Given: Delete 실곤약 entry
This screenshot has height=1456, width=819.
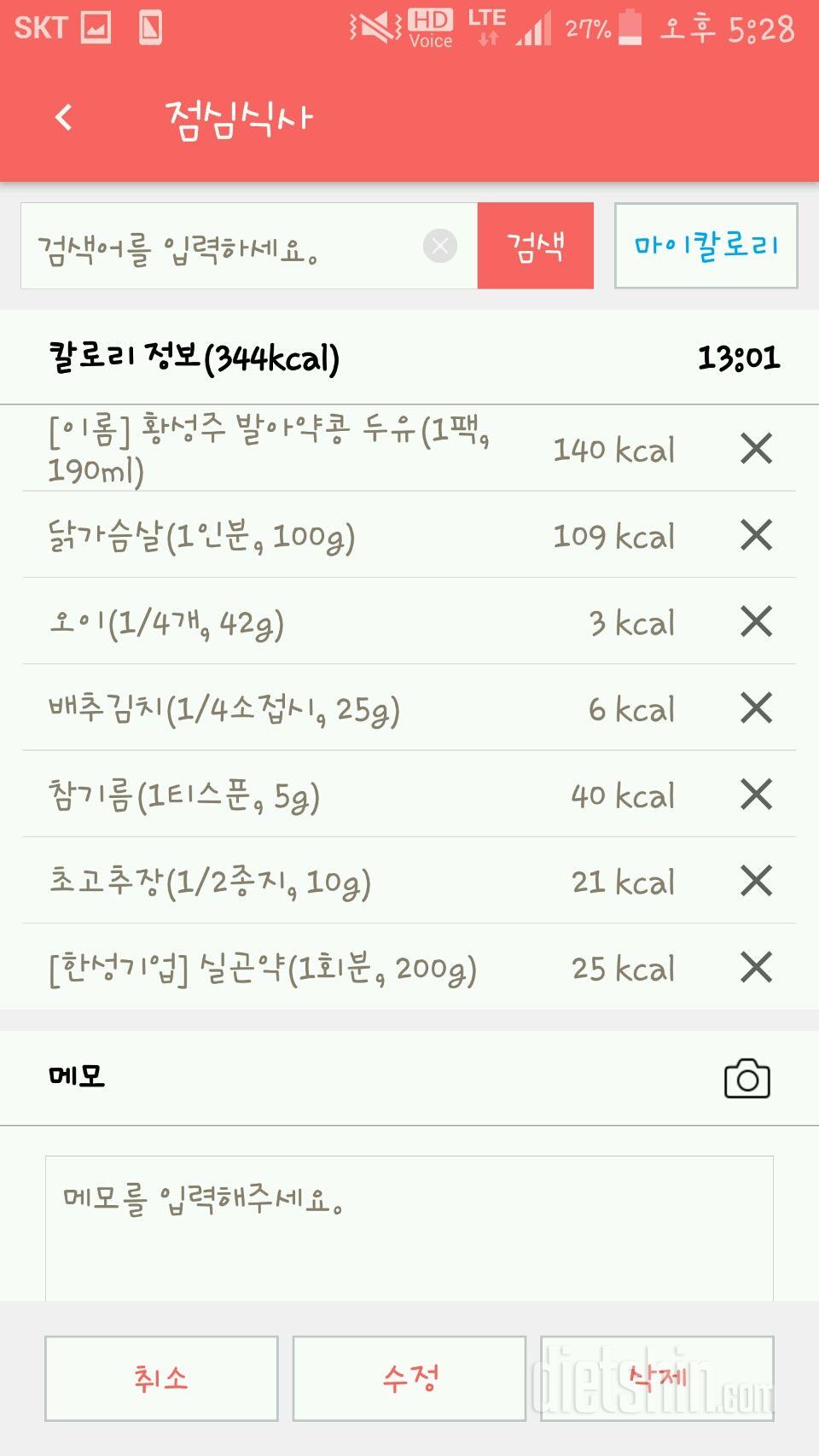Looking at the screenshot, I should pyautogui.click(x=756, y=968).
